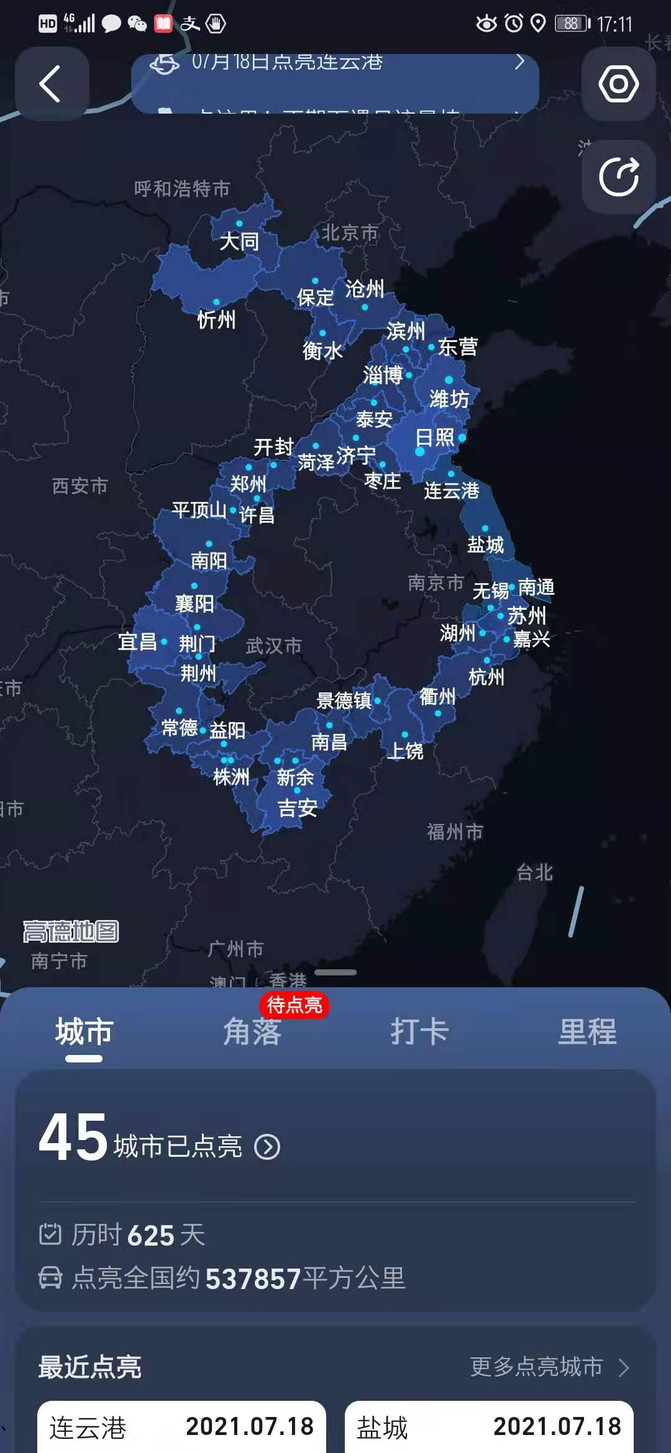Switch to the 打卡 tab
This screenshot has height=1453, width=671.
click(x=419, y=1032)
